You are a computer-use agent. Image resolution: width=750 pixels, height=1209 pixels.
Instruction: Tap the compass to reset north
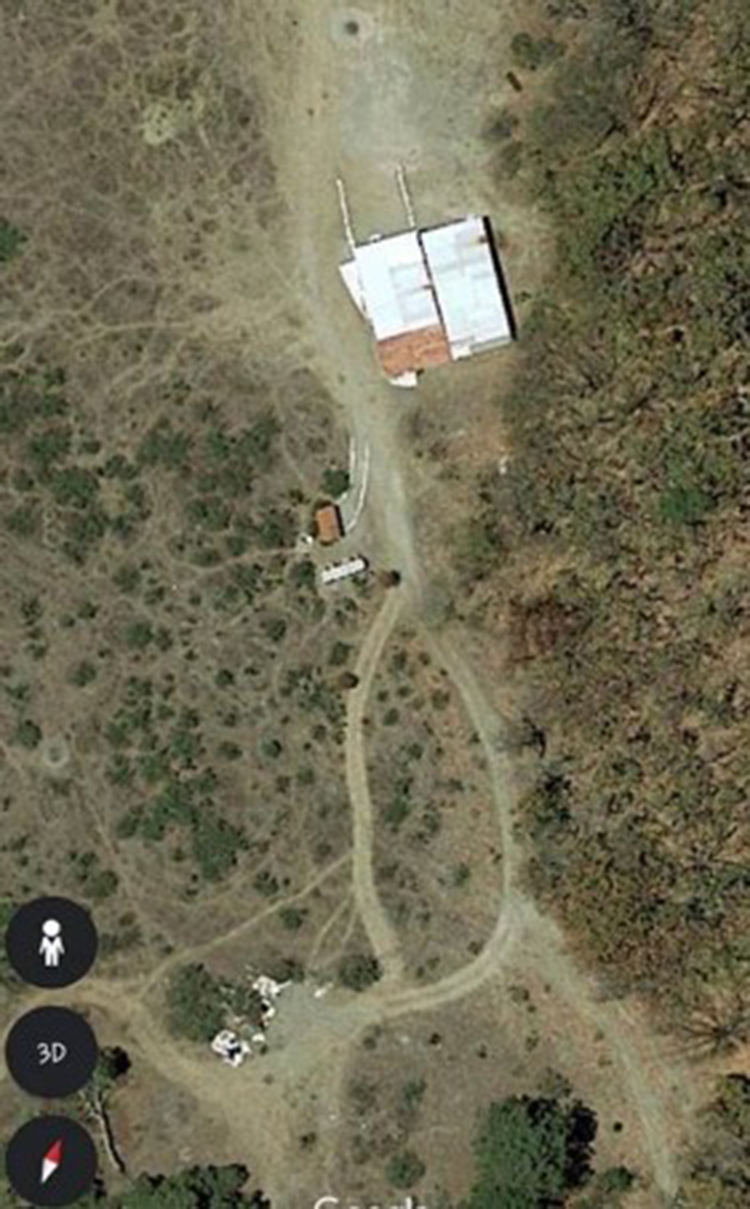coord(51,1161)
